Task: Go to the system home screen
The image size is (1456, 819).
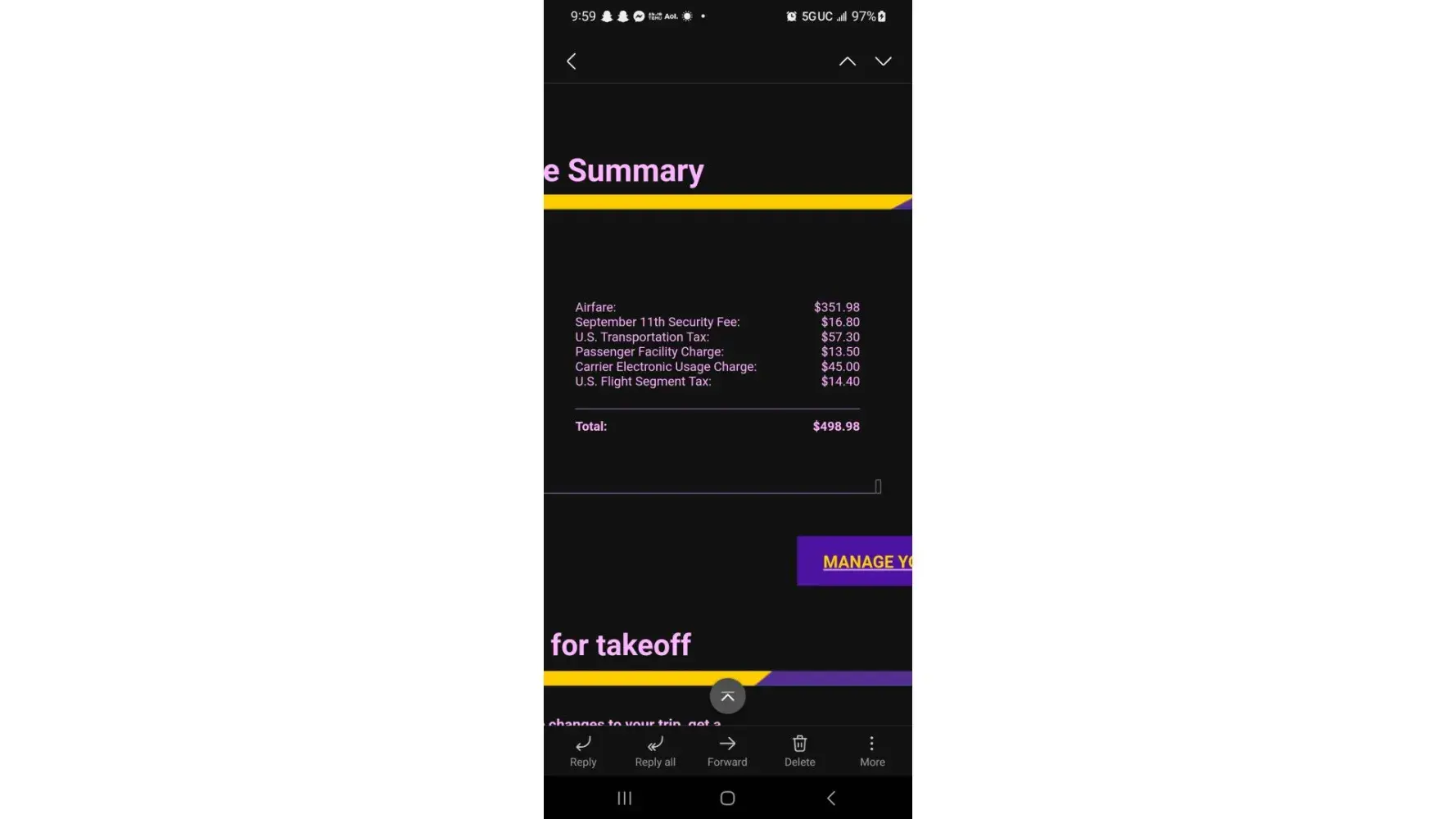Action: pyautogui.click(x=727, y=798)
